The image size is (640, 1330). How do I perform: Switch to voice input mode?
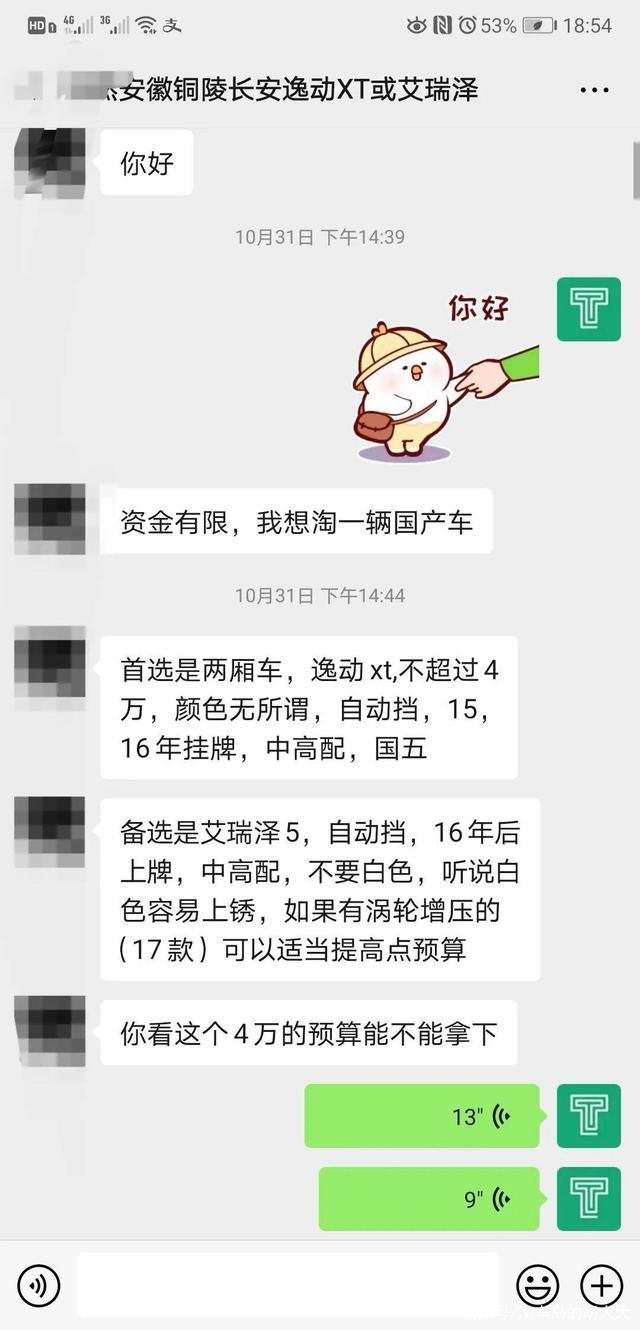point(39,1285)
